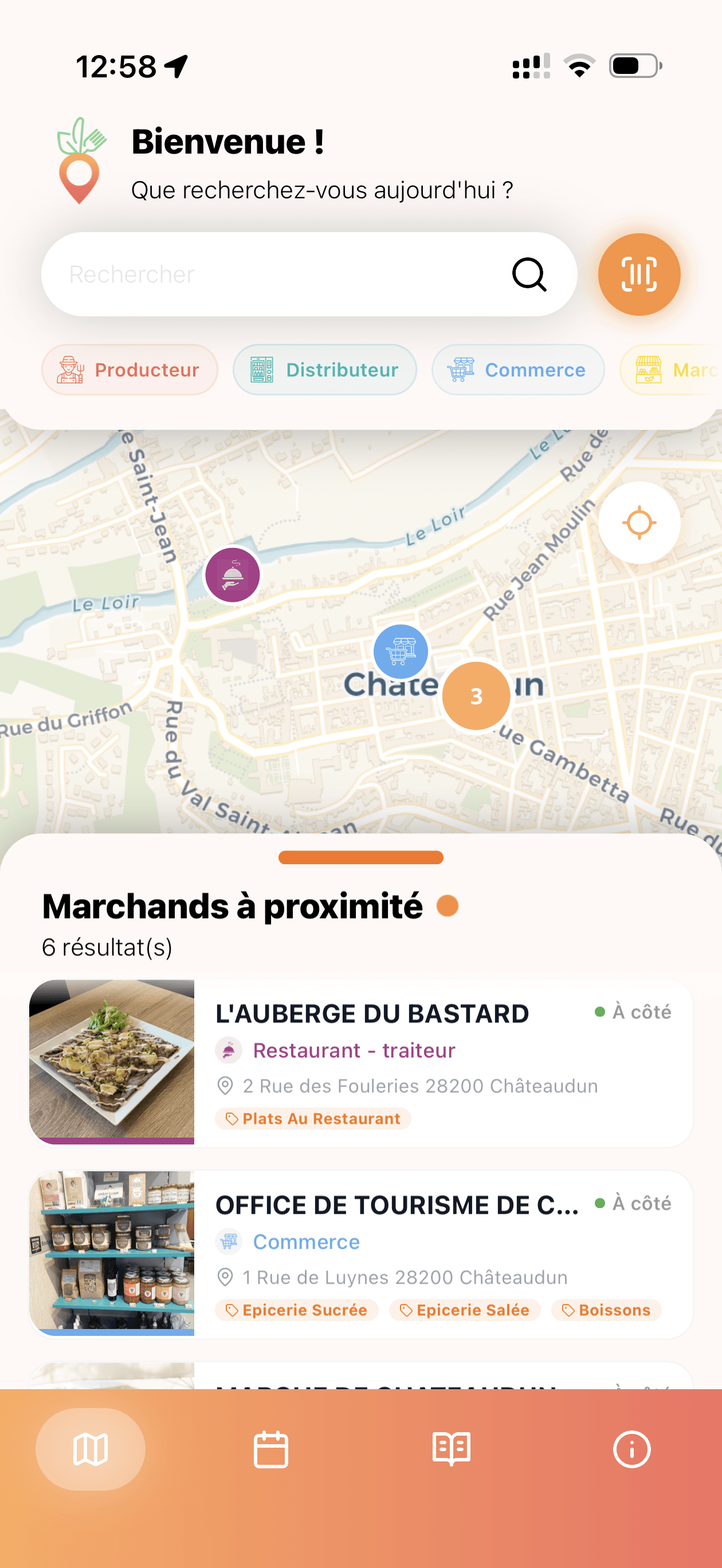
Task: Tap the Marché filter at the right edge
Action: [682, 370]
